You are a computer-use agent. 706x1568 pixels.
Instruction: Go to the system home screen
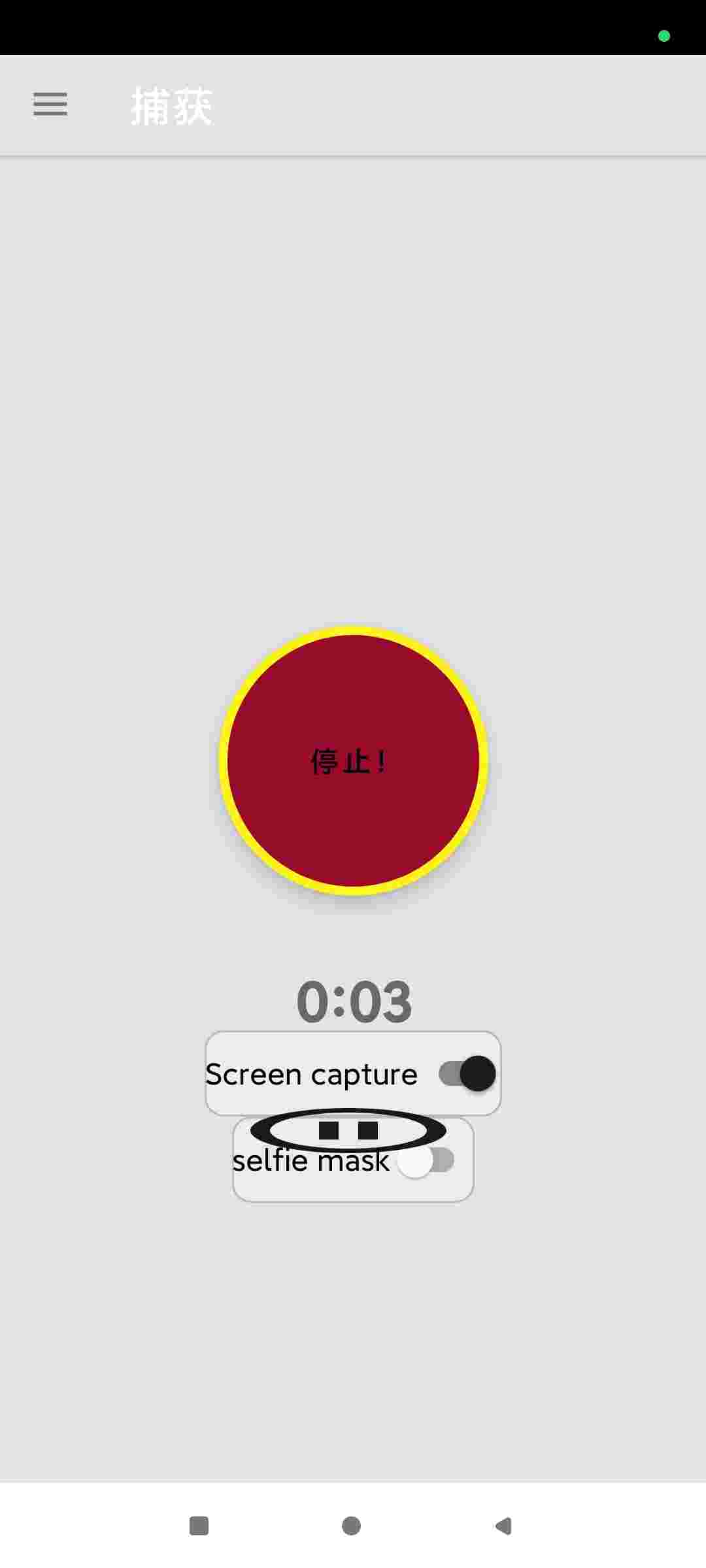coord(352,1526)
